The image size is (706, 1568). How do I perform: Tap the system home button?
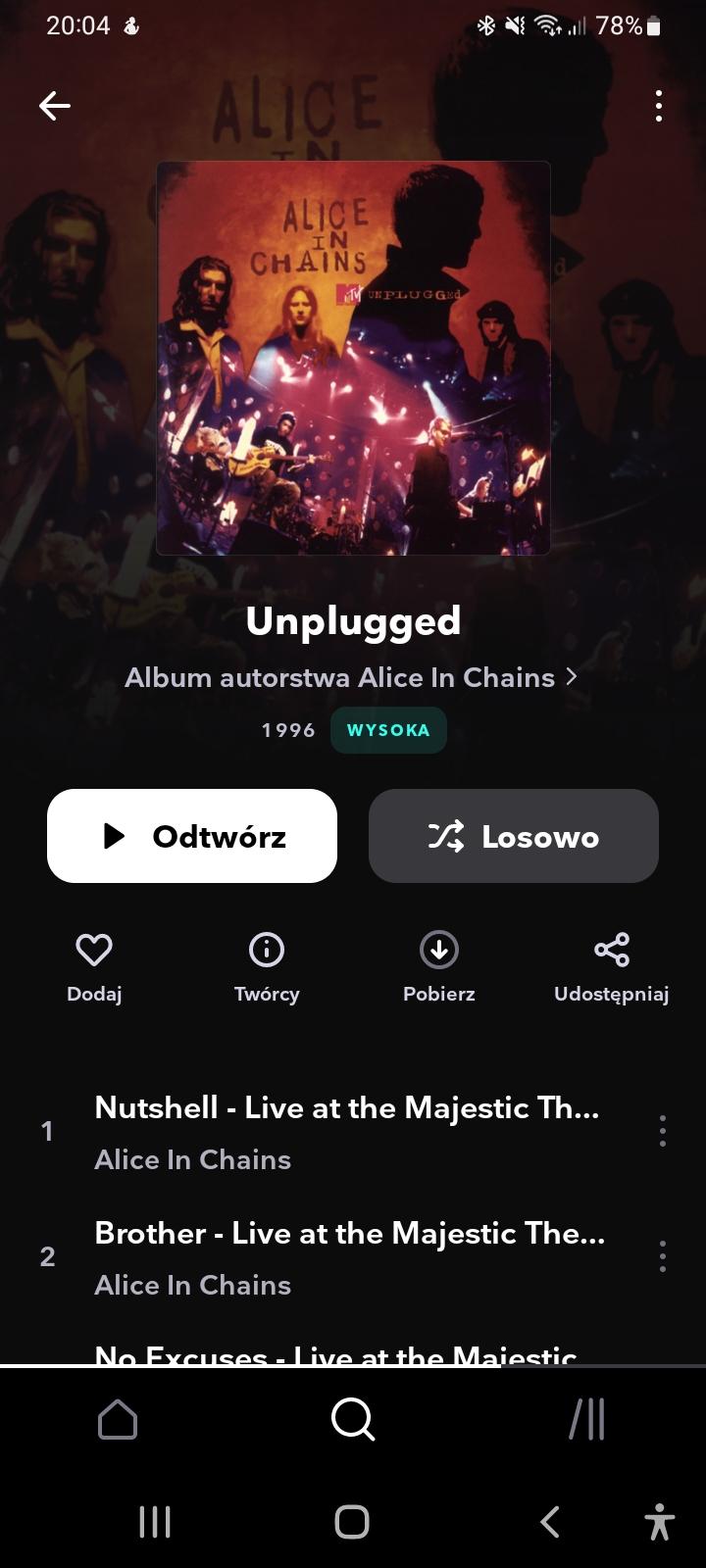click(x=352, y=1522)
